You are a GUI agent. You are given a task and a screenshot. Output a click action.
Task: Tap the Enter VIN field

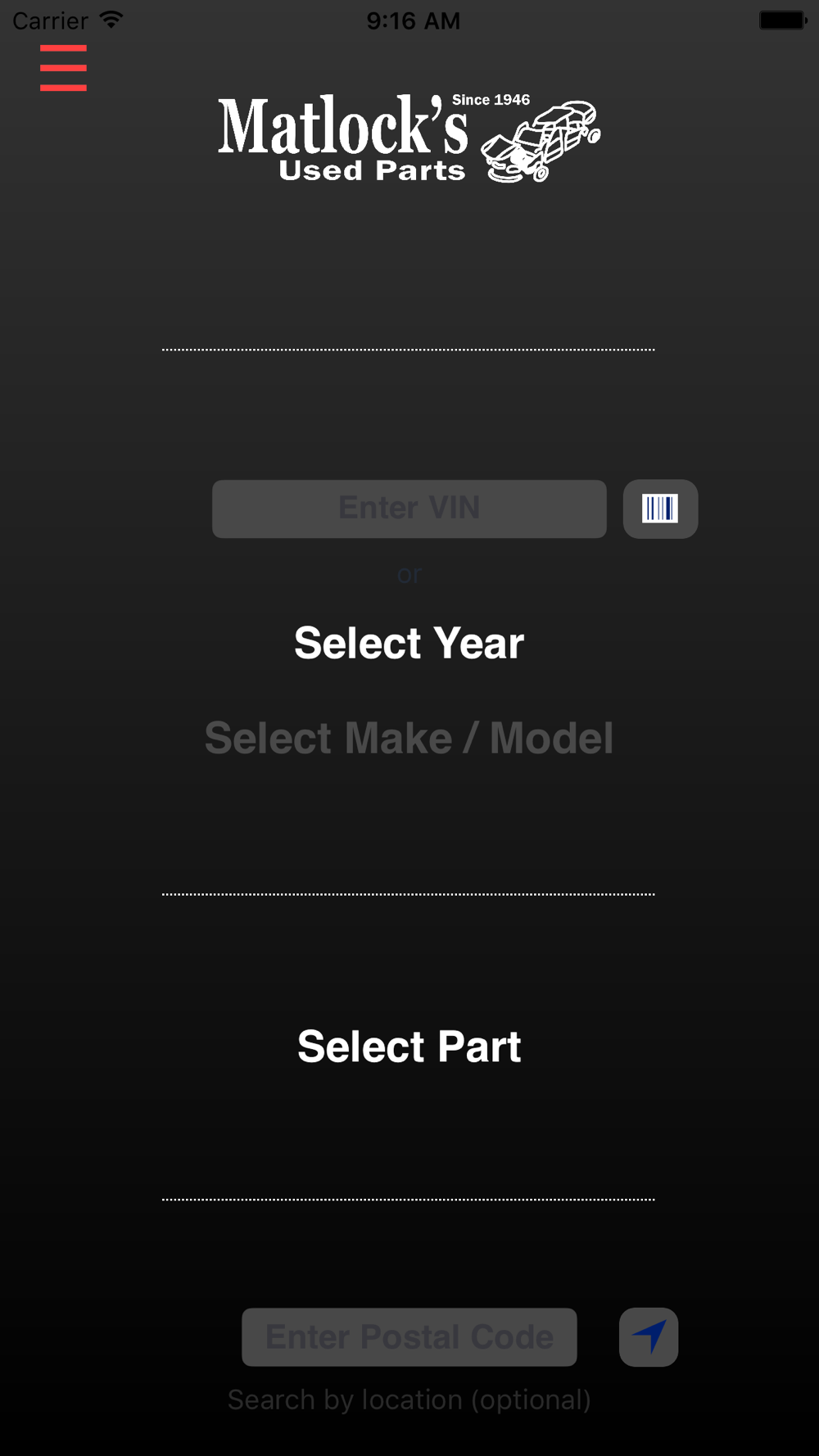[x=409, y=509]
